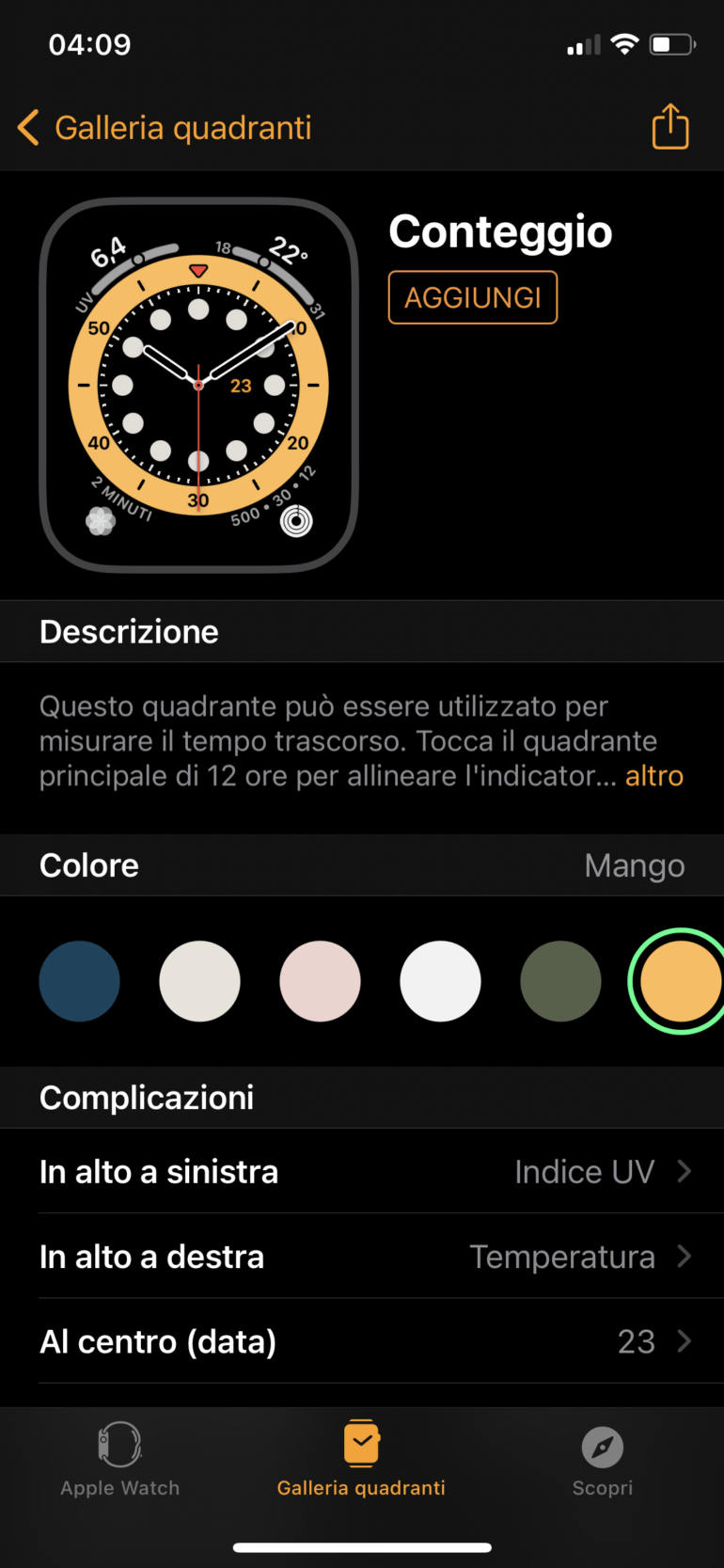Select the dark blue color swatch
724x1568 pixels.
(x=80, y=981)
